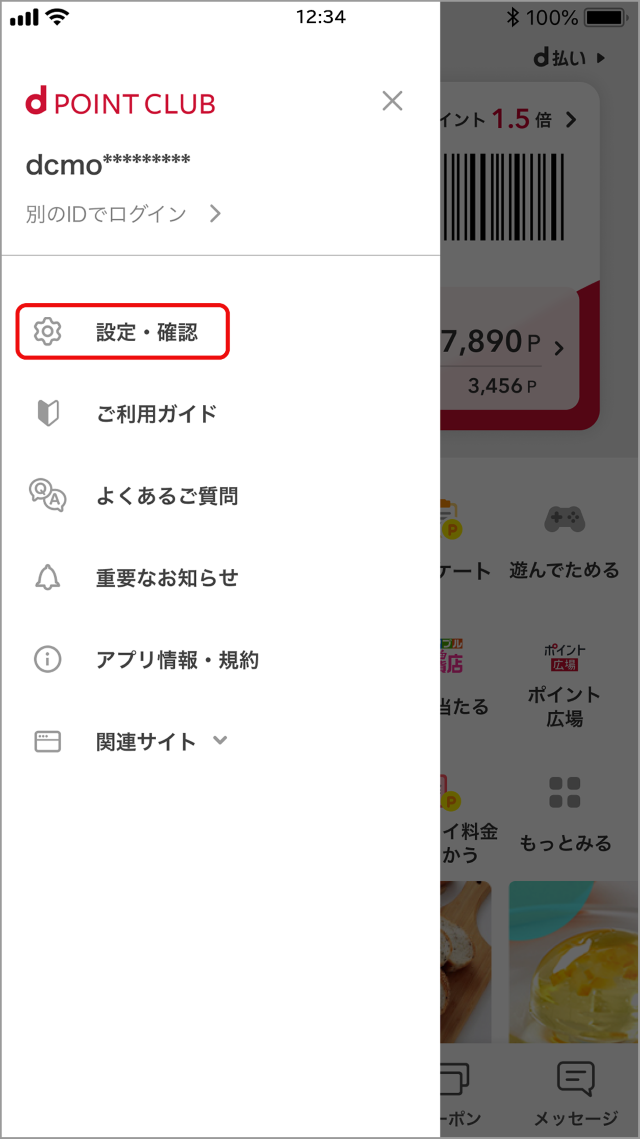The height and width of the screenshot is (1139, 640).
Task: Open ご利用ガイド
Action: click(155, 414)
